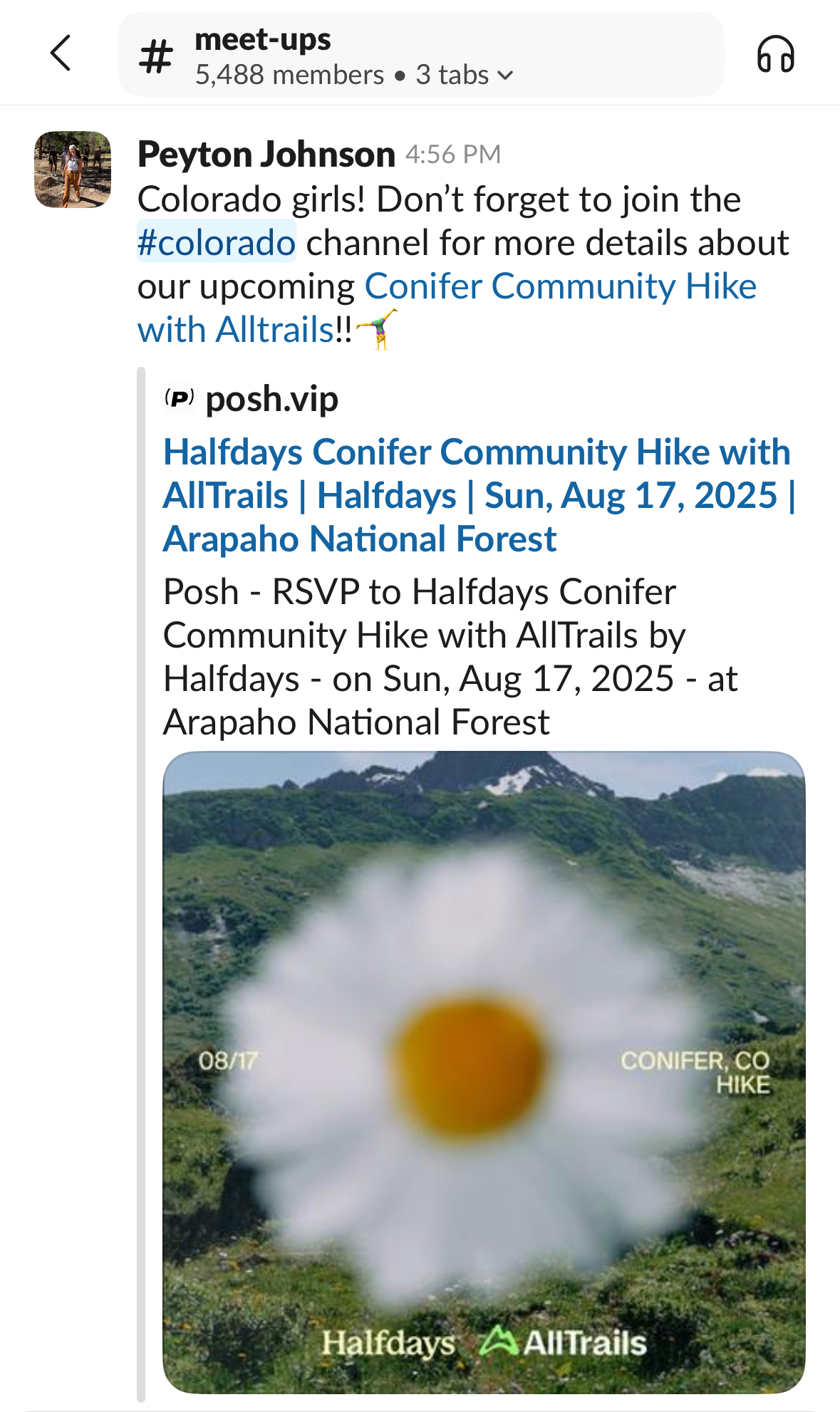Go back from the meet-ups channel

pyautogui.click(x=61, y=54)
